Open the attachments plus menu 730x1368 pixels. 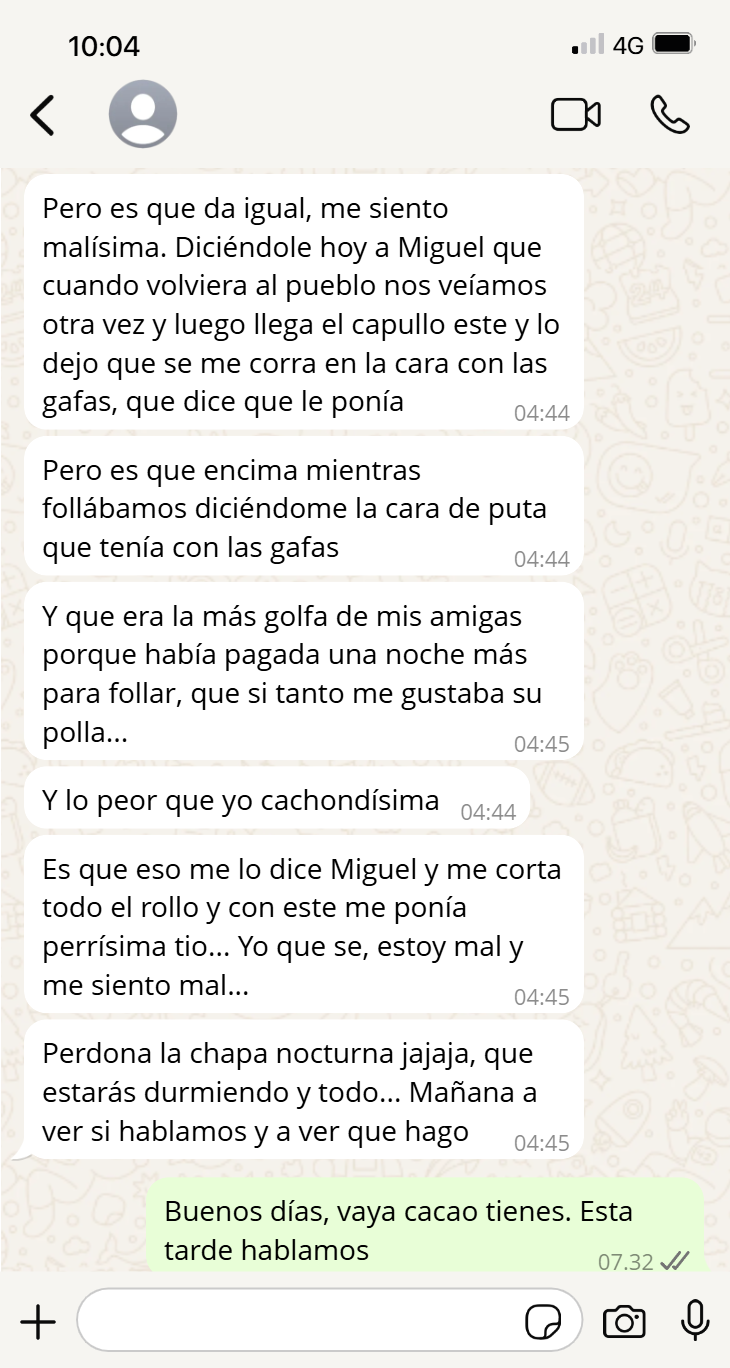coord(38,1322)
